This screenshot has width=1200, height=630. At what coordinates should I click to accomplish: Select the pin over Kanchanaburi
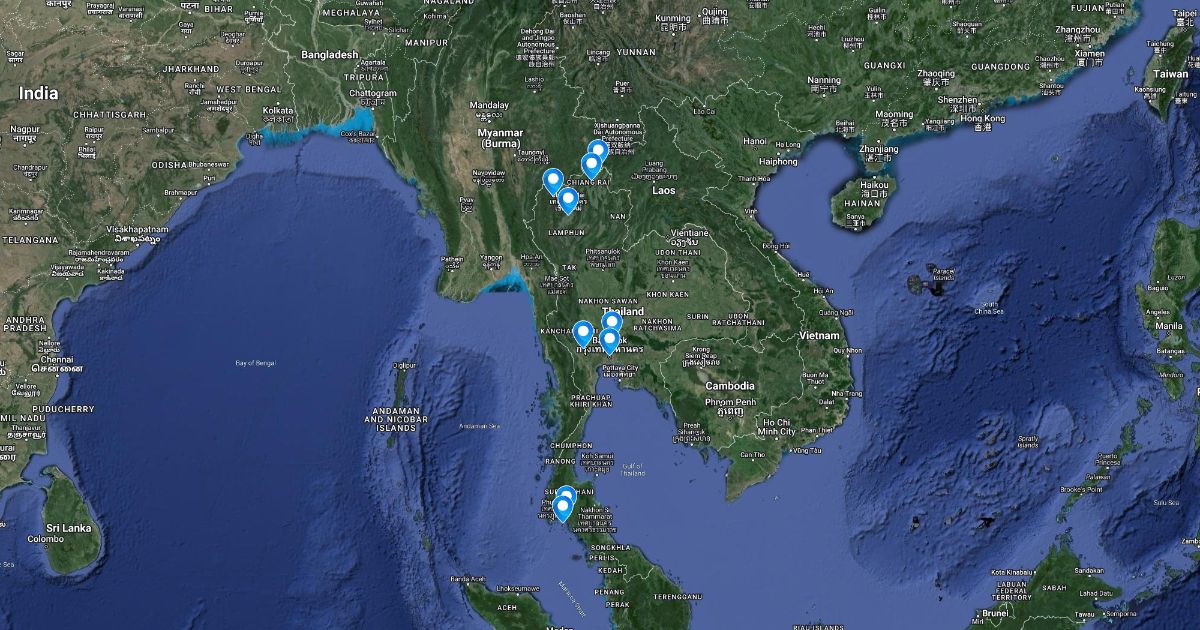pyautogui.click(x=583, y=331)
